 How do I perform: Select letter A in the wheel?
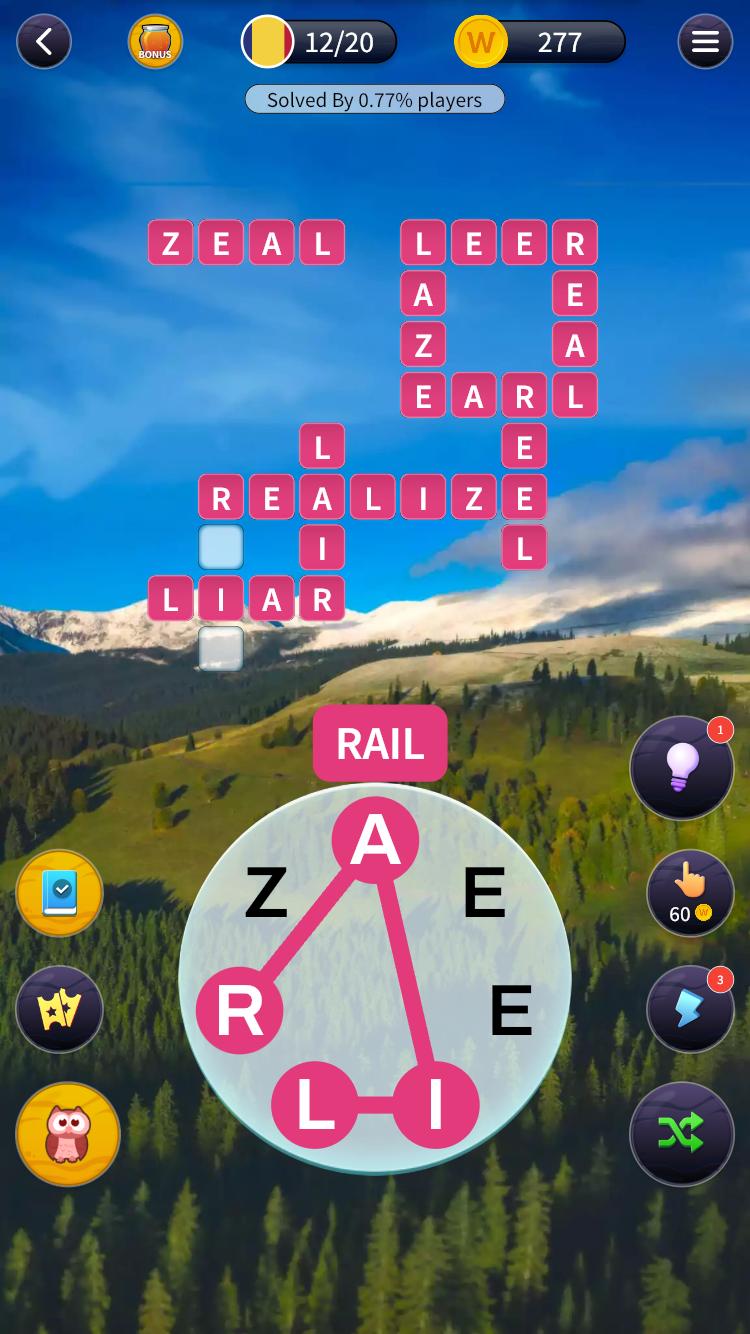375,841
